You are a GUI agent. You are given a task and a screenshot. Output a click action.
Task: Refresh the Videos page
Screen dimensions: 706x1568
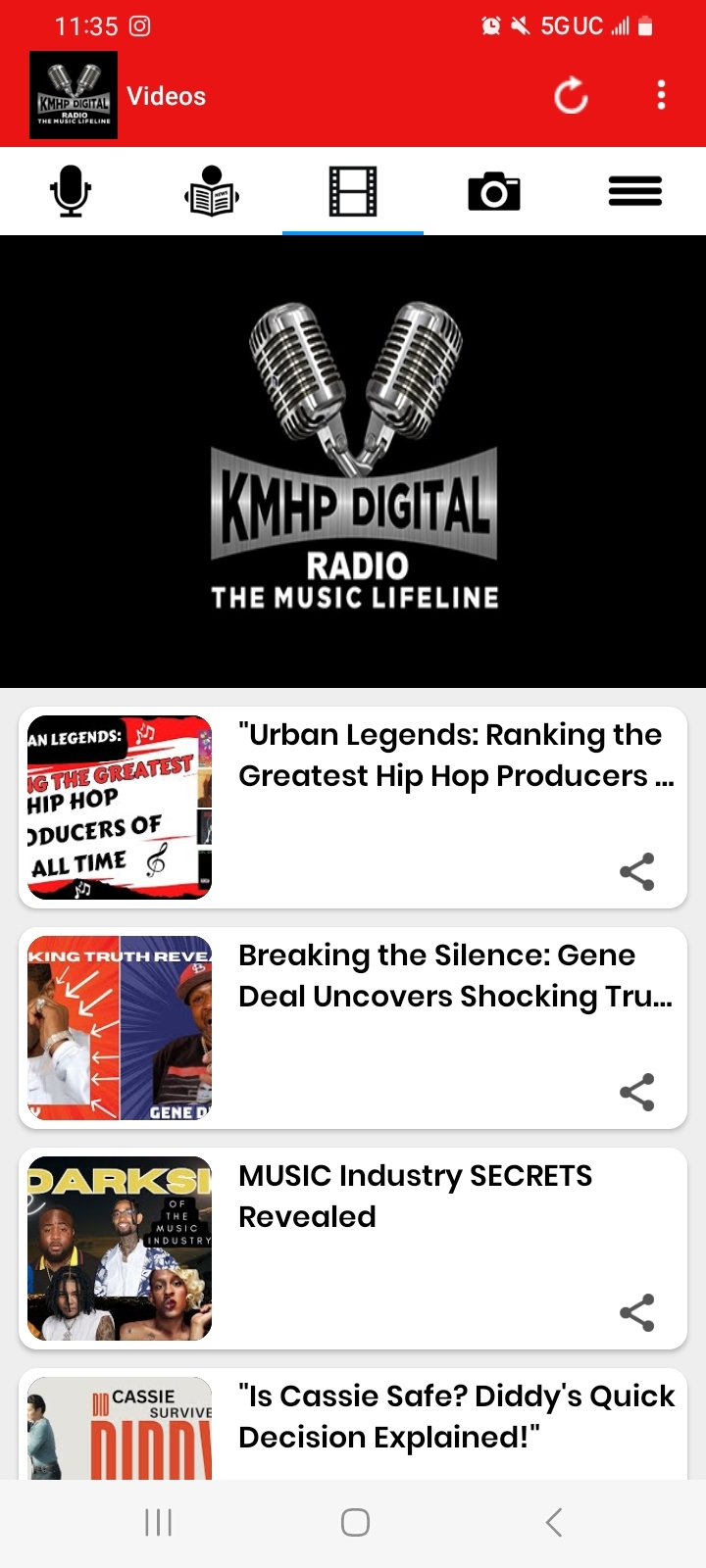tap(571, 96)
